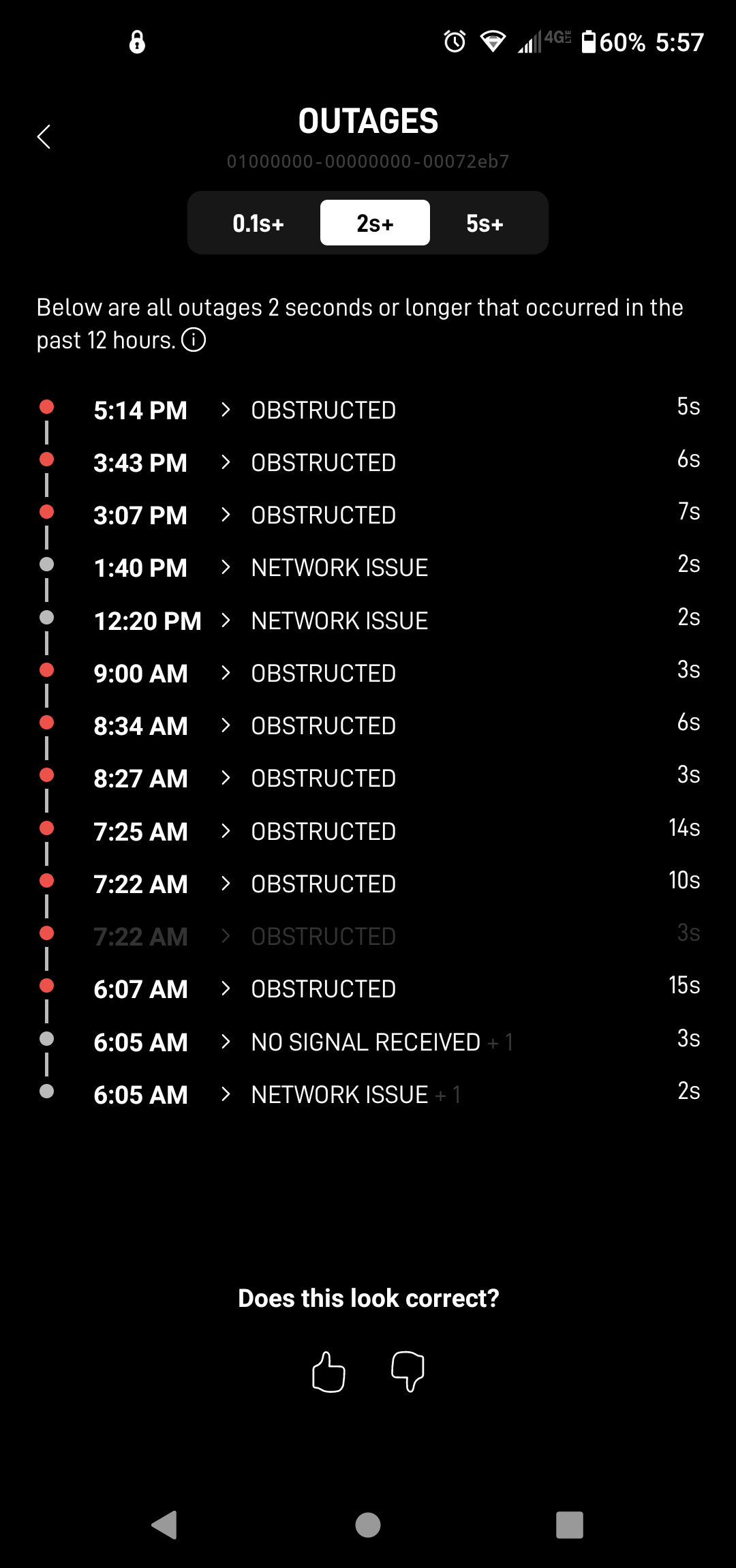Select the 2s+ outage filter

pyautogui.click(x=375, y=223)
